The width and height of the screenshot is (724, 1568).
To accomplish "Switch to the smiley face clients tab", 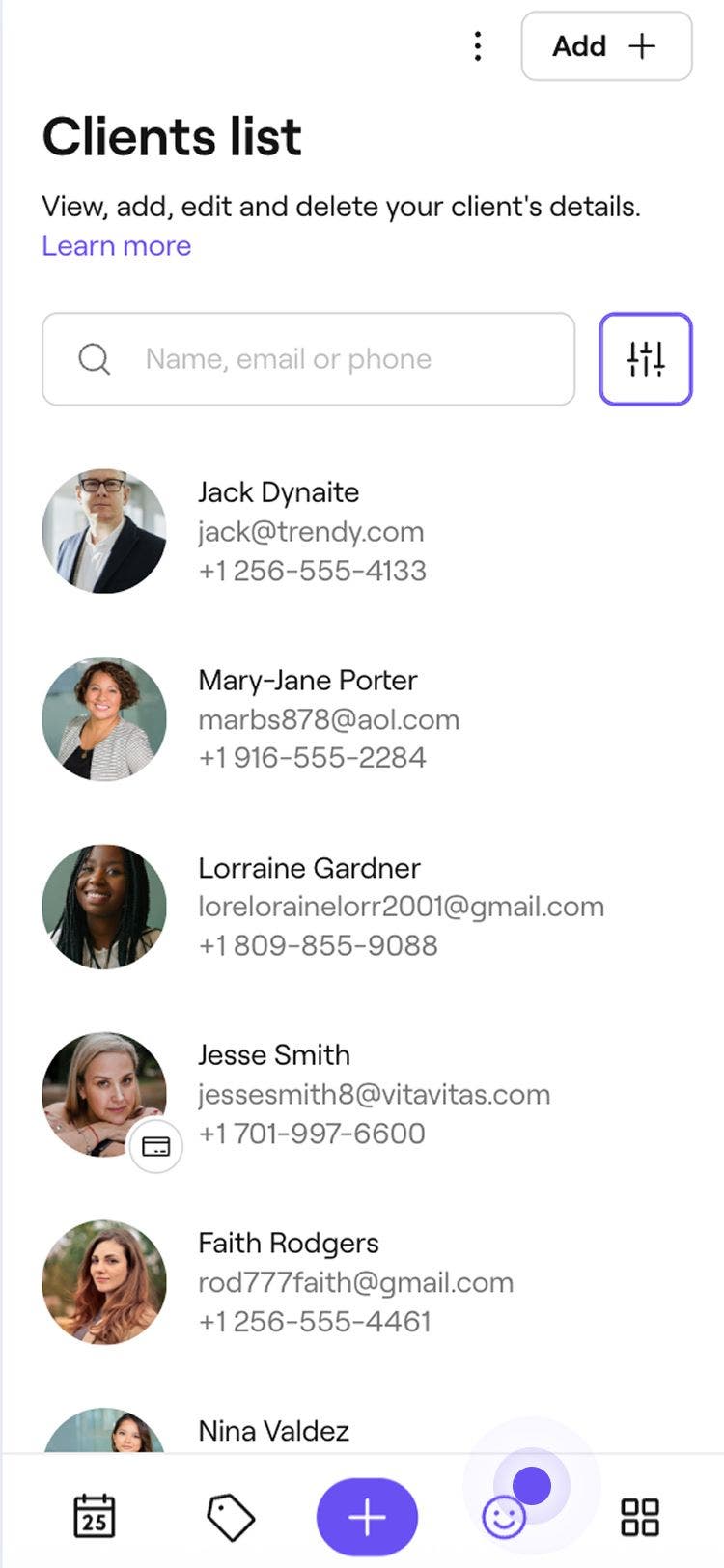I will pyautogui.click(x=504, y=1517).
